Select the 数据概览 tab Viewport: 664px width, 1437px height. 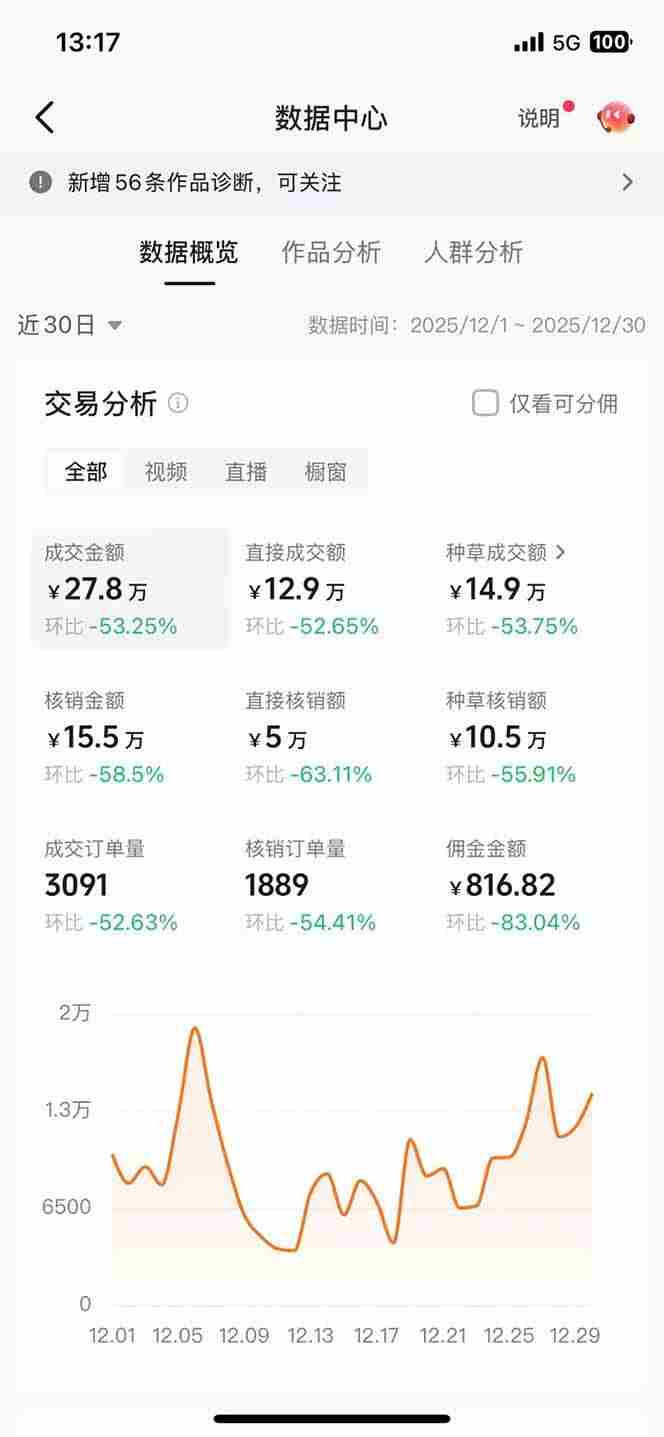(189, 252)
